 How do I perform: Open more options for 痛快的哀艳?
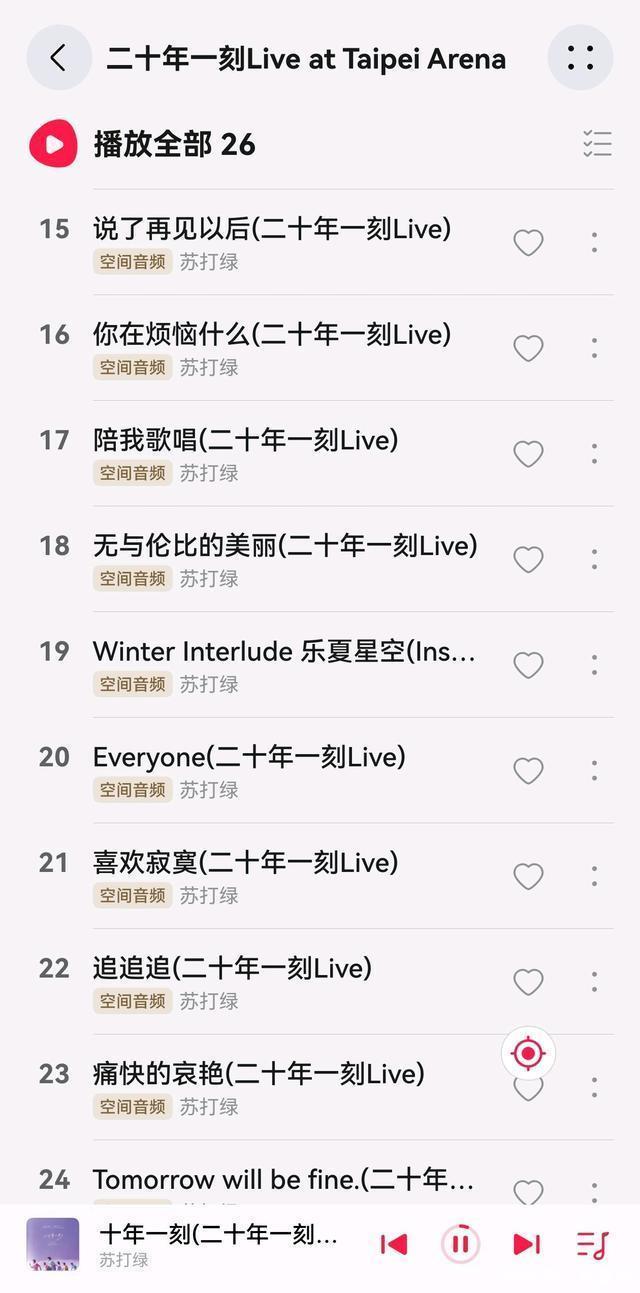594,1087
